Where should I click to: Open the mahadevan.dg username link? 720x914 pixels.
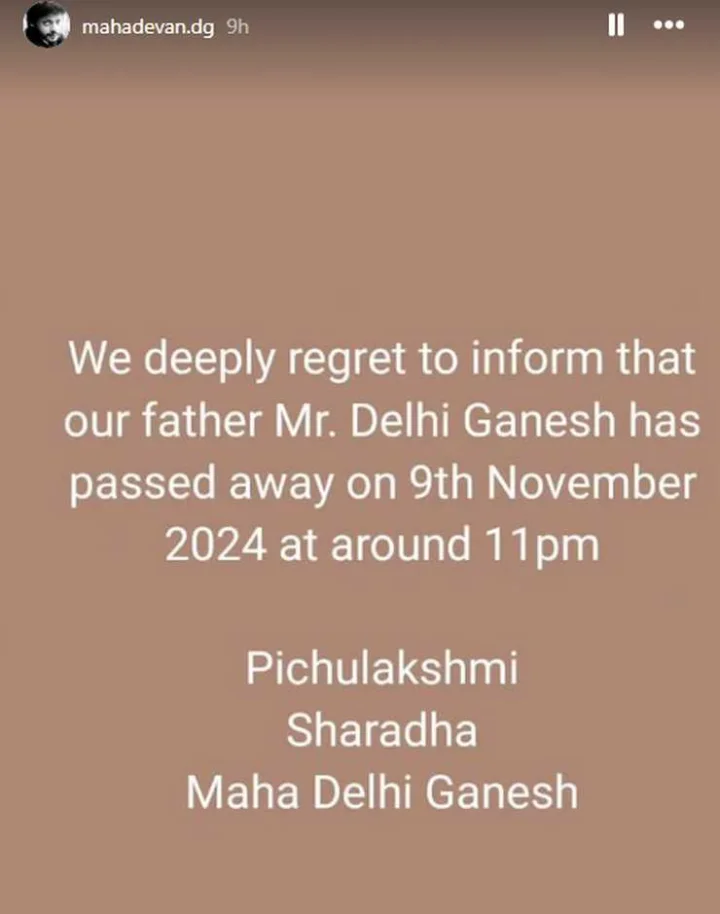[148, 27]
